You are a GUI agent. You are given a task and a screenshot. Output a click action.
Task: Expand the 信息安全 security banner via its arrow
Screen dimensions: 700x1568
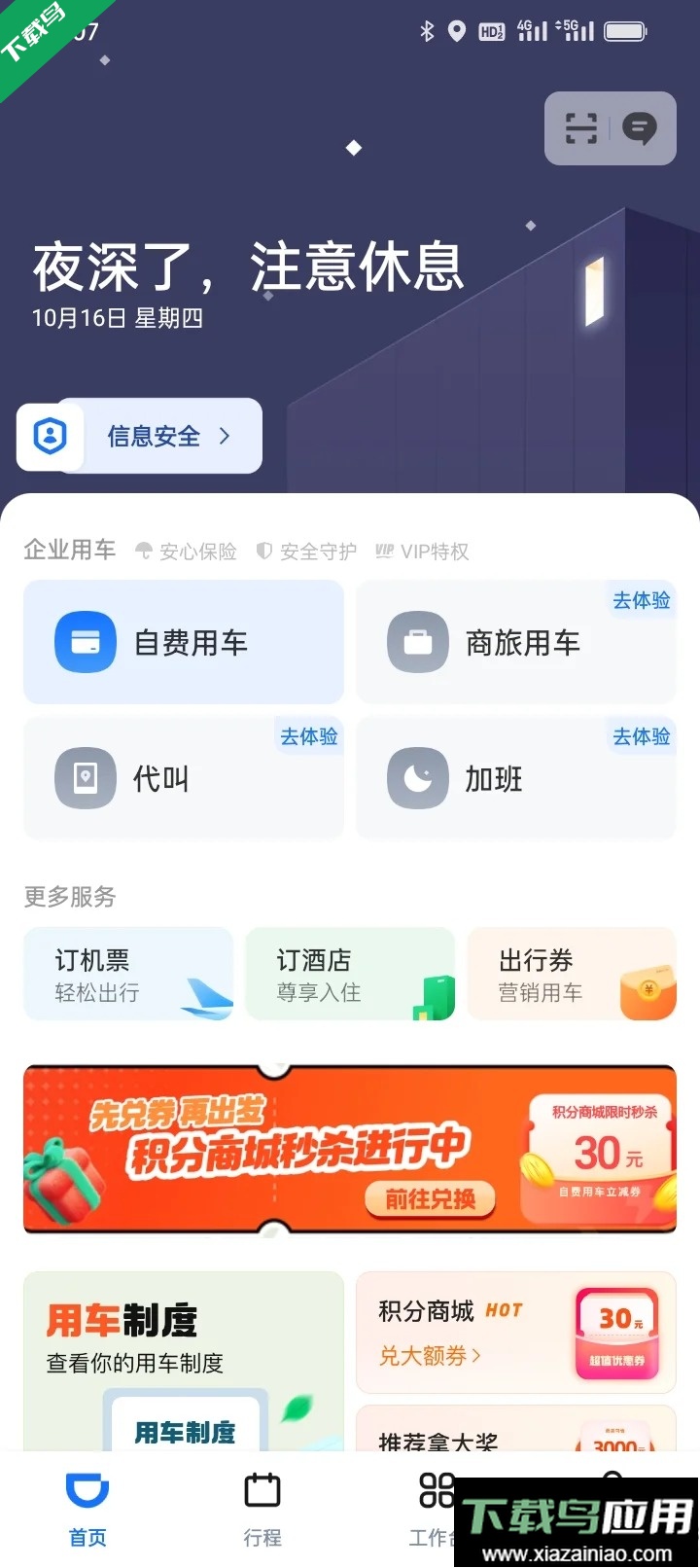(x=226, y=437)
